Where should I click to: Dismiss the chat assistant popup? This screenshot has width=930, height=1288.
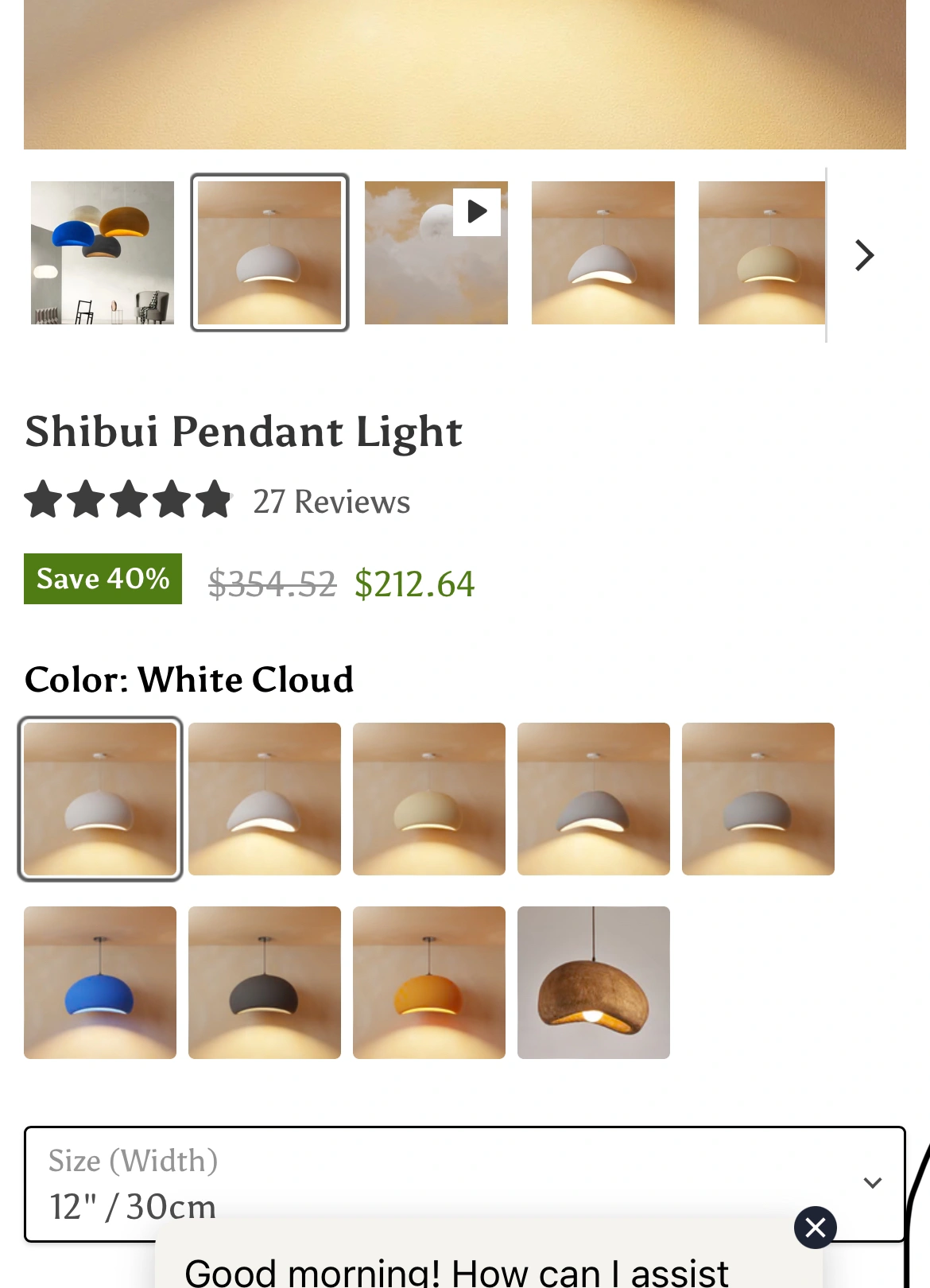(815, 1228)
